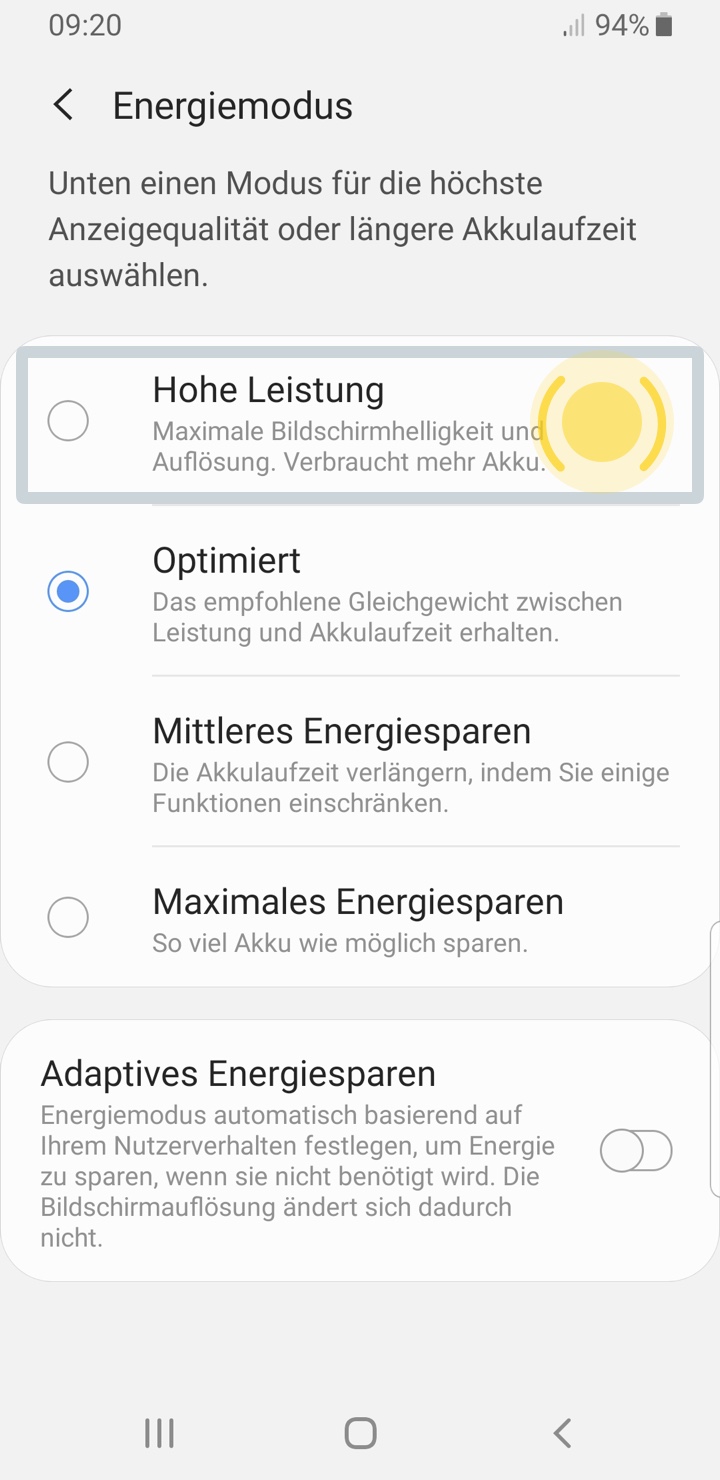720x1480 pixels.
Task: Choose the Optimiert power mode
Action: pyautogui.click(x=360, y=591)
